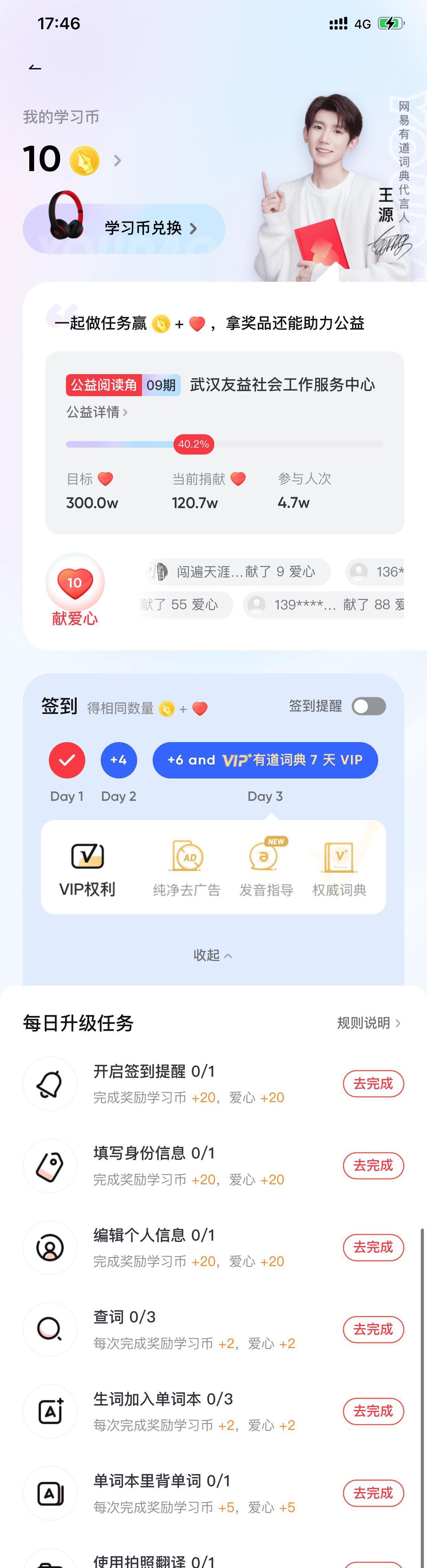Tap 去完成 for 生词加入单词本
Screen dimensions: 427x1568
pos(373,1411)
